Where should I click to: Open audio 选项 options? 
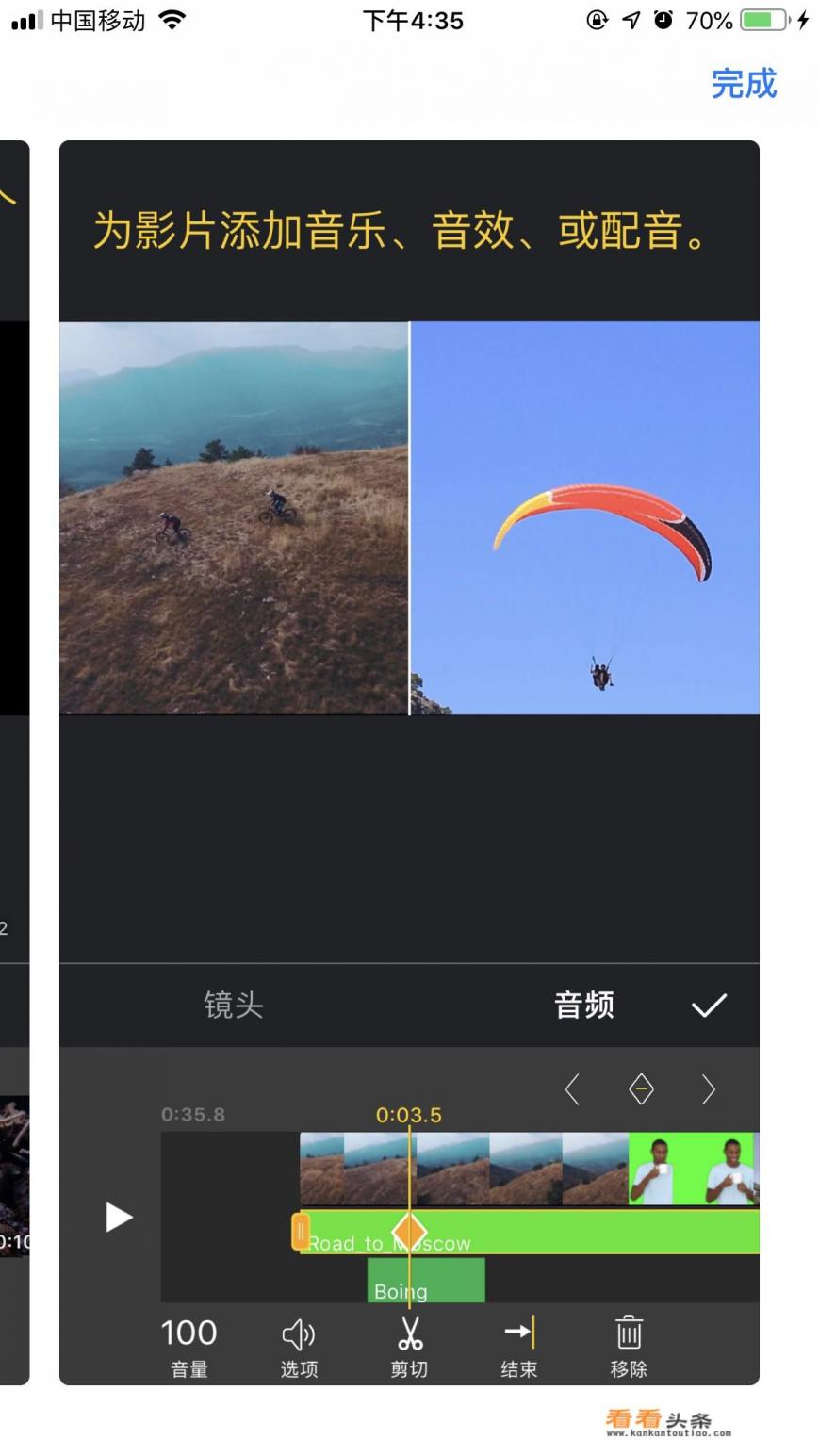click(299, 1347)
